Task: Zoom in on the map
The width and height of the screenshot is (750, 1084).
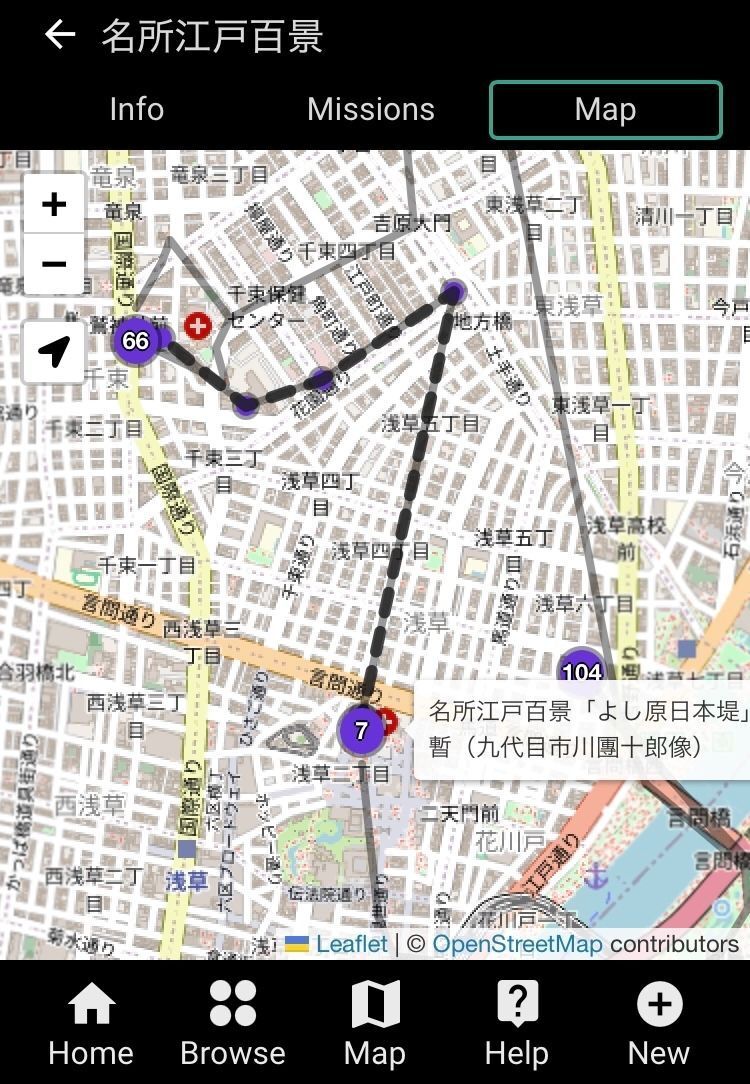Action: 54,204
